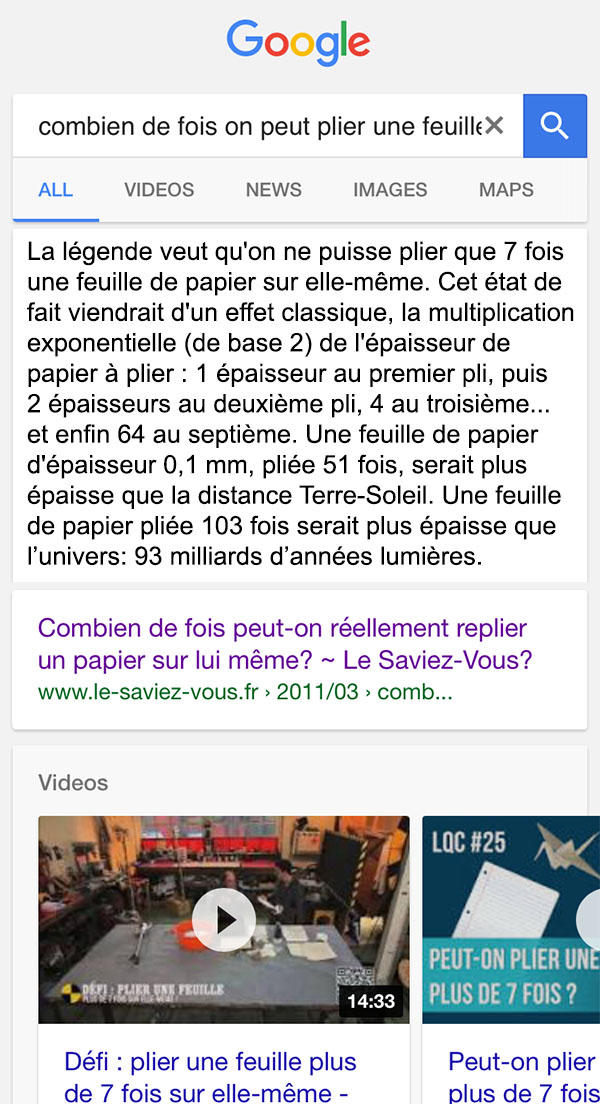
Task: Run search with the blue magnifier button
Action: pos(555,126)
